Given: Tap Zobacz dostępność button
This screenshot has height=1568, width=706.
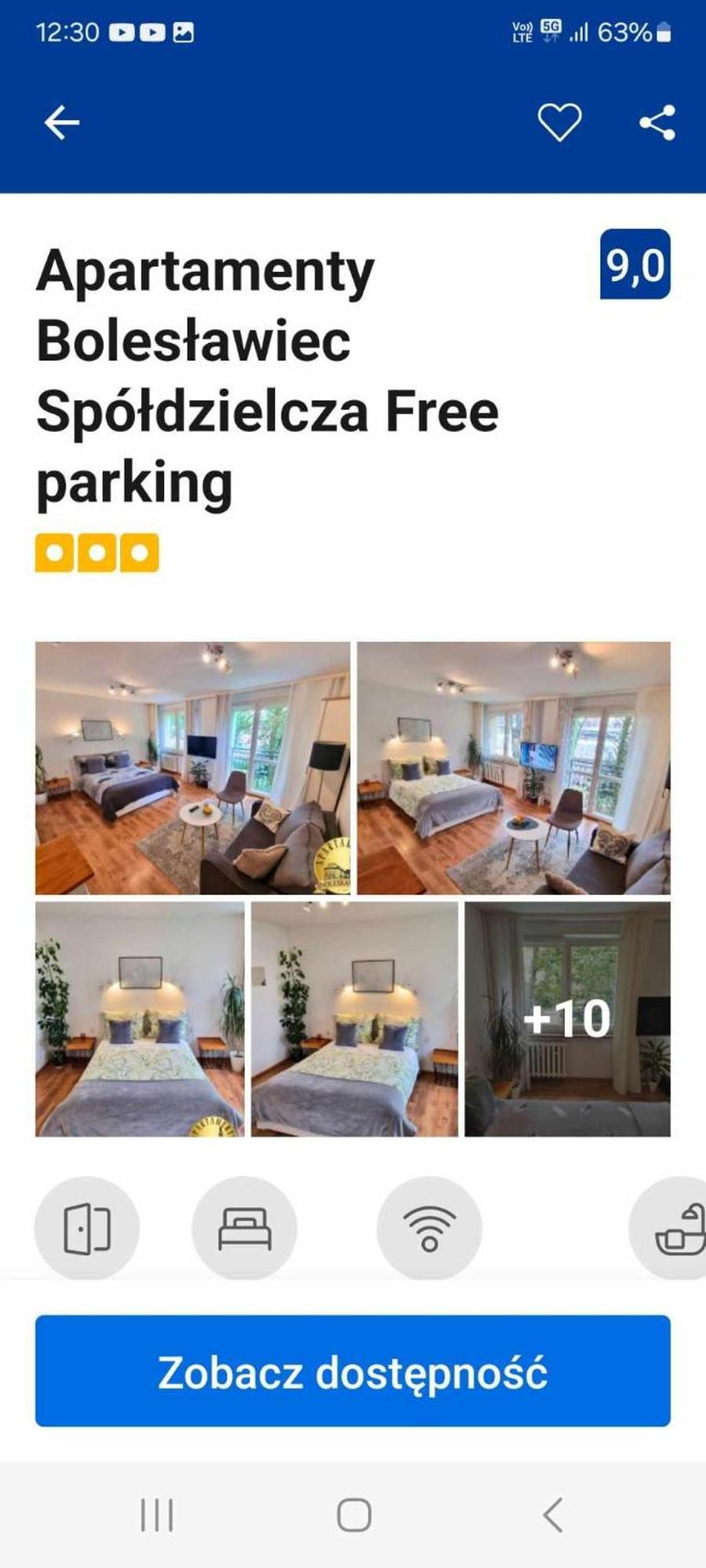Looking at the screenshot, I should [353, 1371].
